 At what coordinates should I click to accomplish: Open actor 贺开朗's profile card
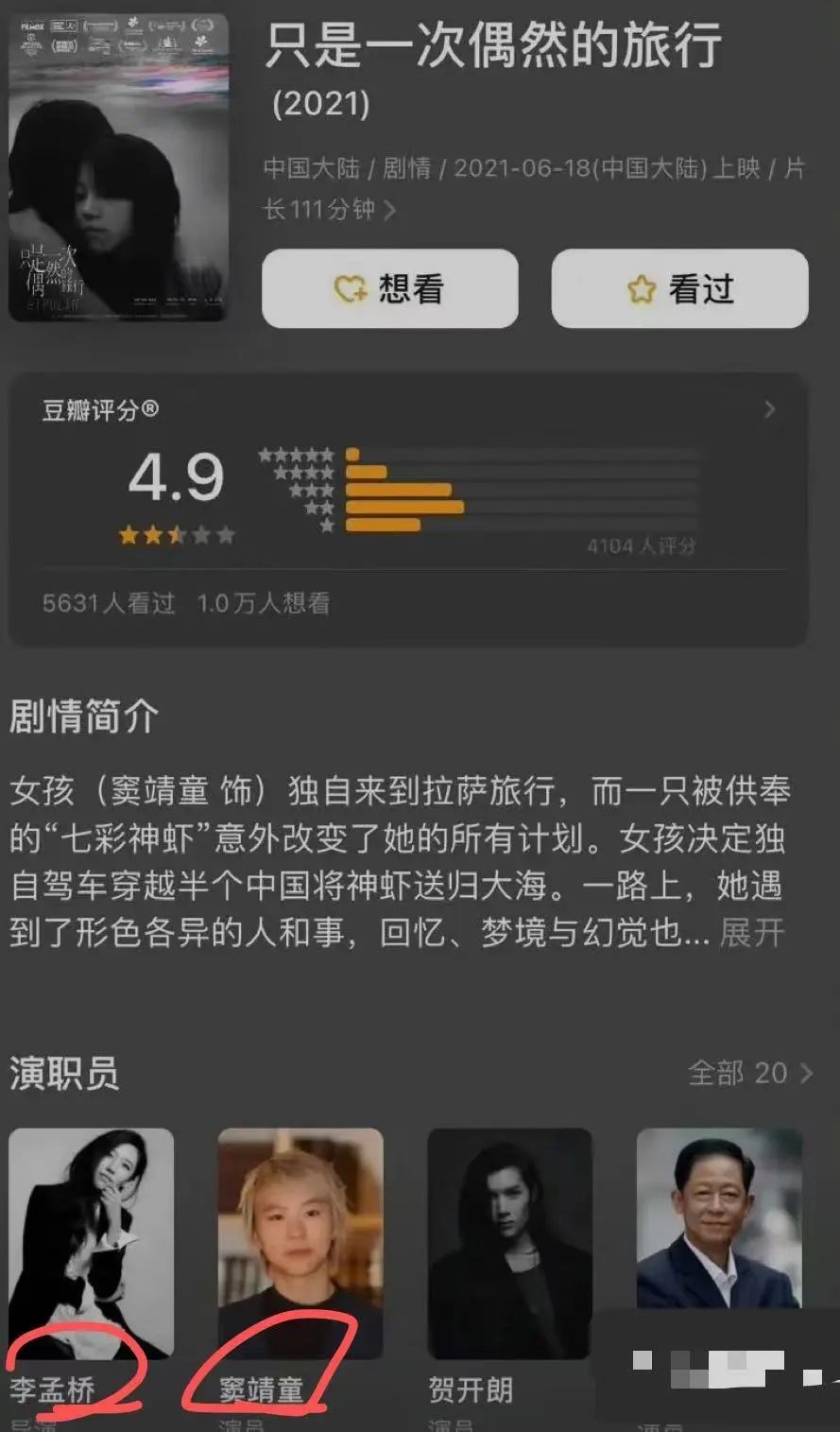pos(509,1243)
